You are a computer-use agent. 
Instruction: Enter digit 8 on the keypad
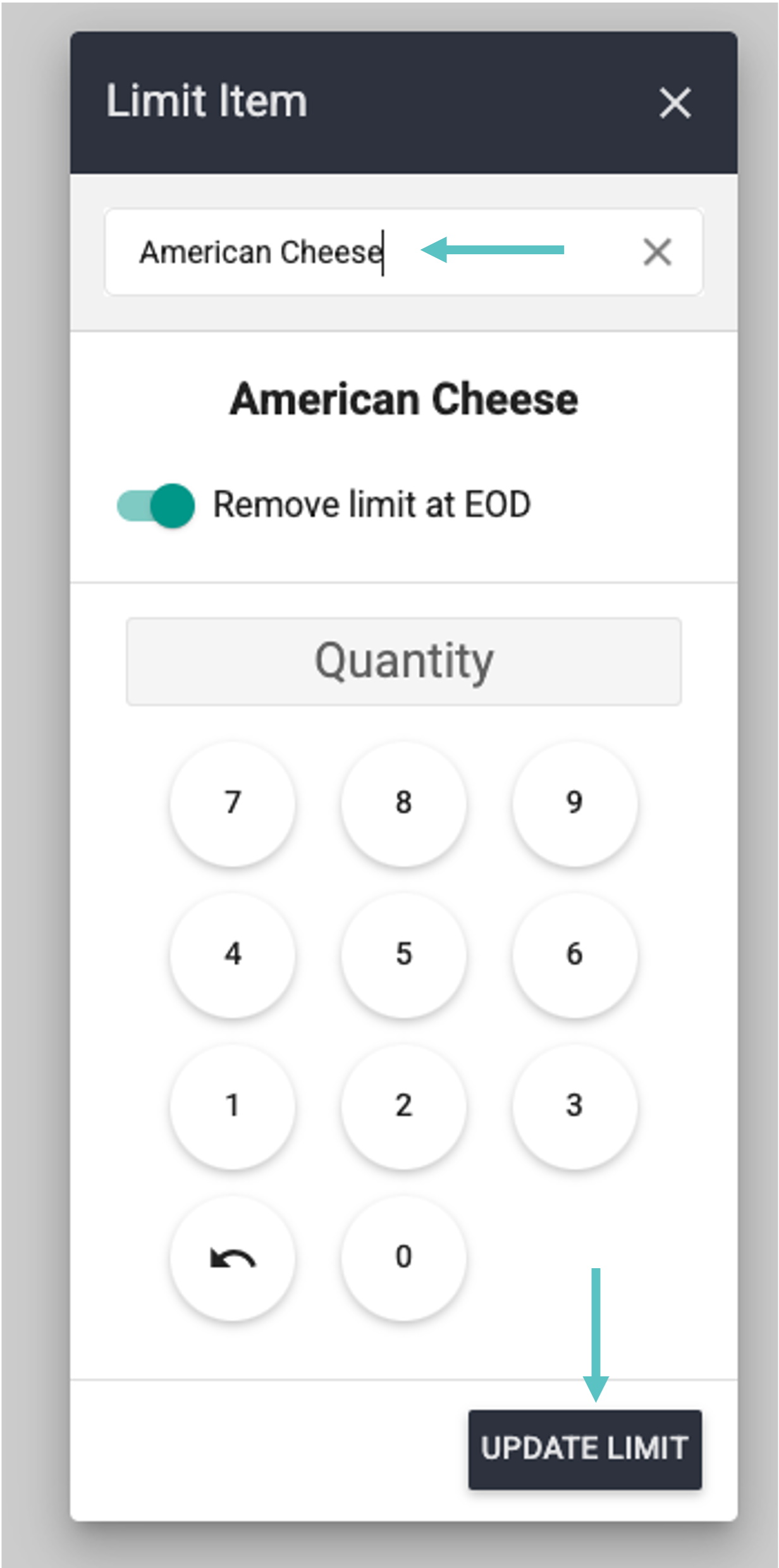point(403,803)
